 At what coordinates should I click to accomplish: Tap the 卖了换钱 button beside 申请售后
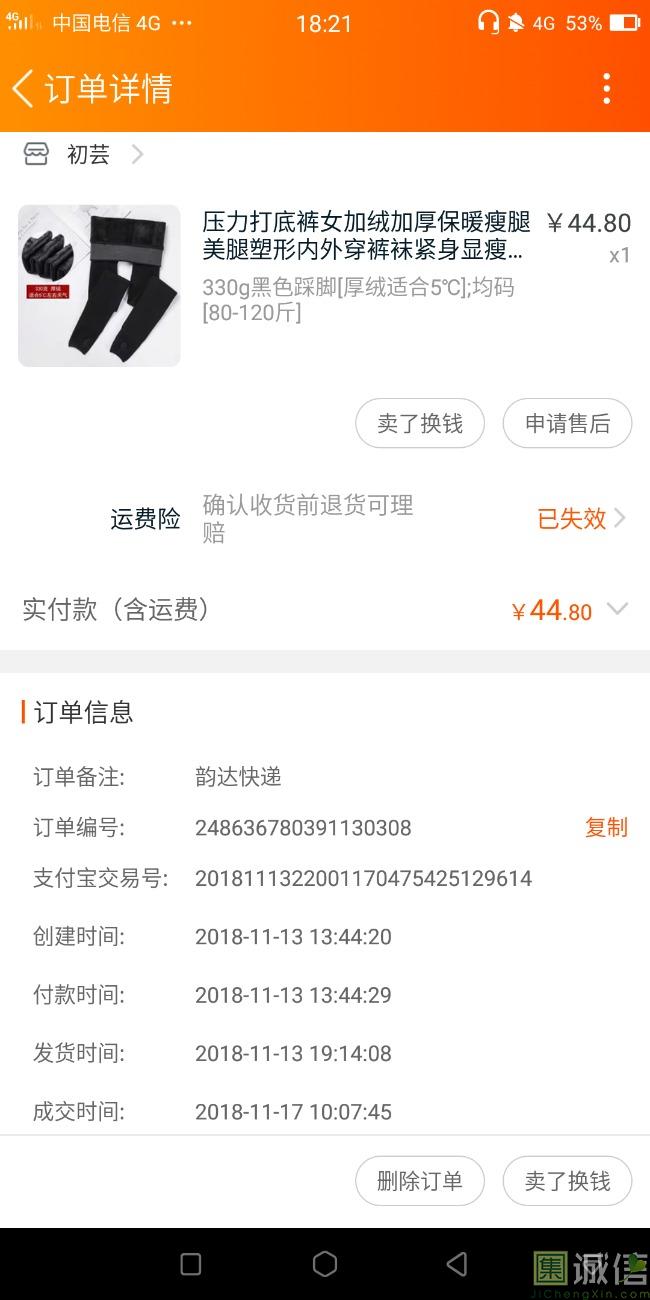pos(420,423)
